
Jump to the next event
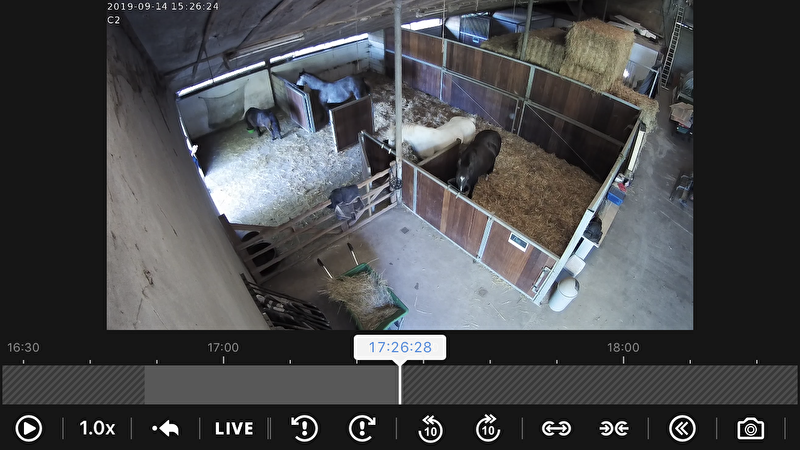(362, 429)
